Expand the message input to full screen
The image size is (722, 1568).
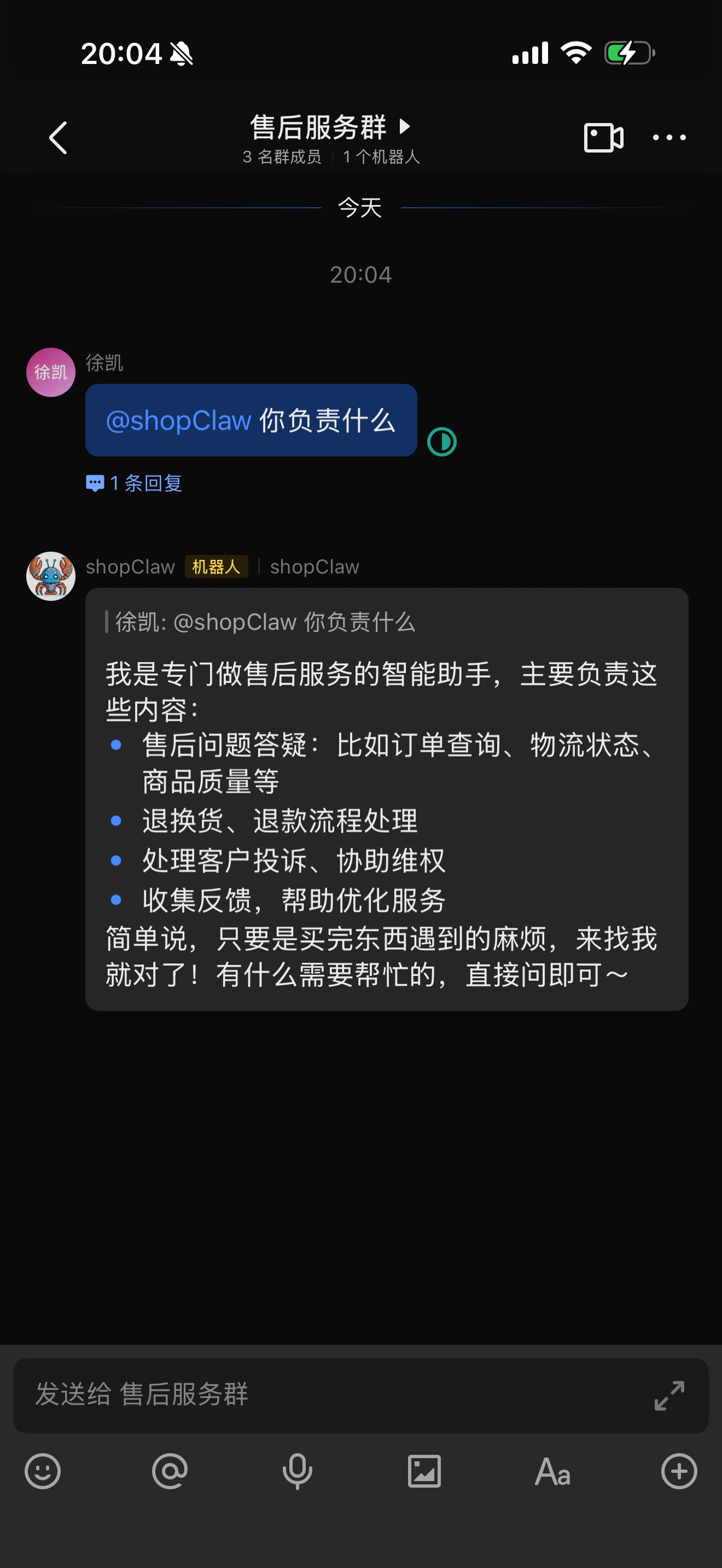pos(668,1395)
